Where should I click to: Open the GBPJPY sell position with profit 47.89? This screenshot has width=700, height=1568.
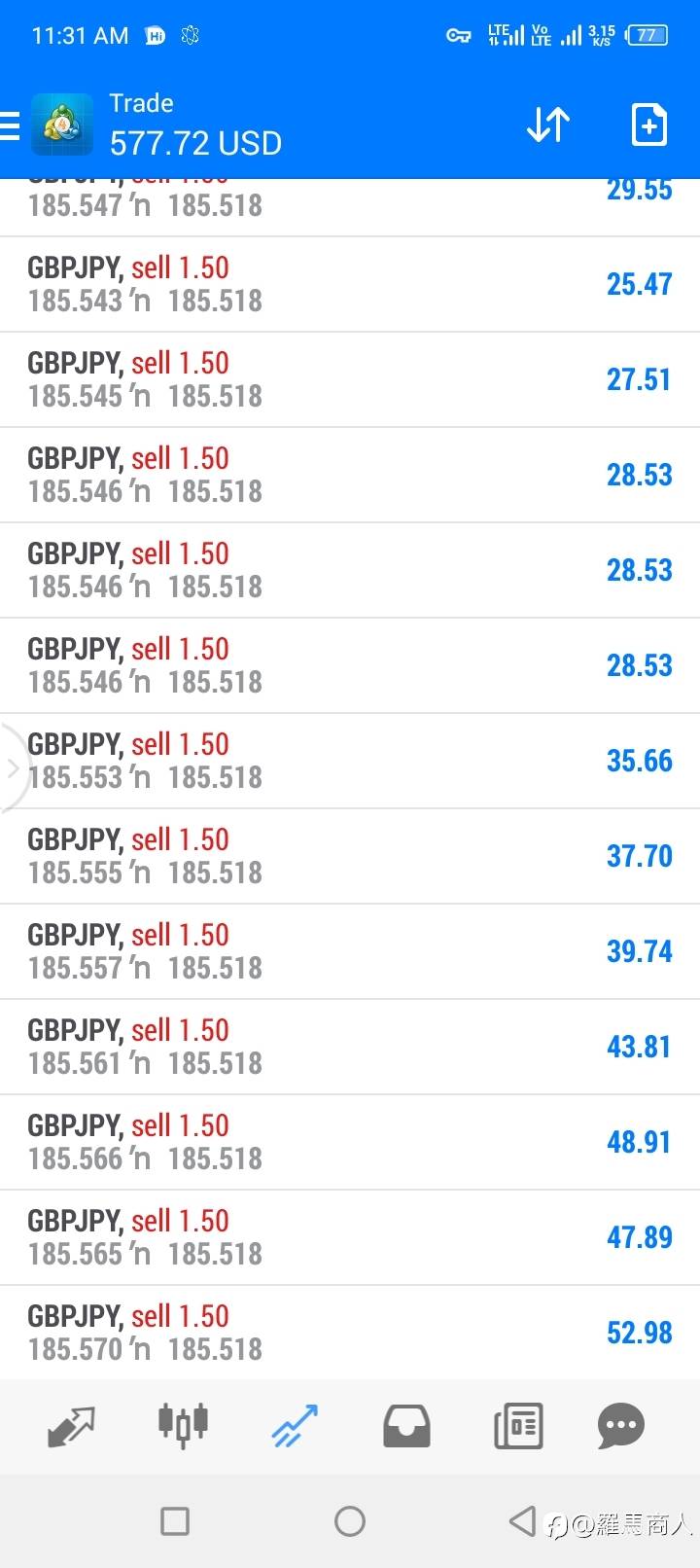click(350, 1237)
